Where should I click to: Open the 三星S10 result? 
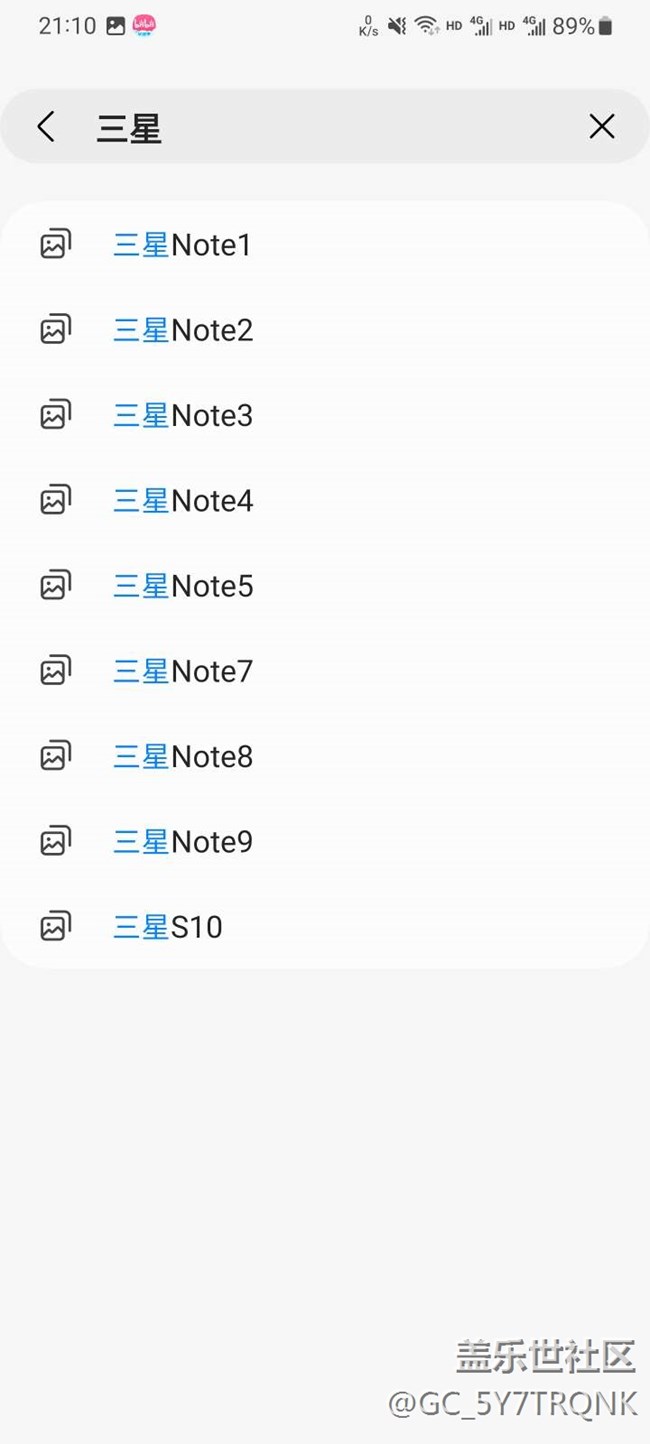(325, 927)
